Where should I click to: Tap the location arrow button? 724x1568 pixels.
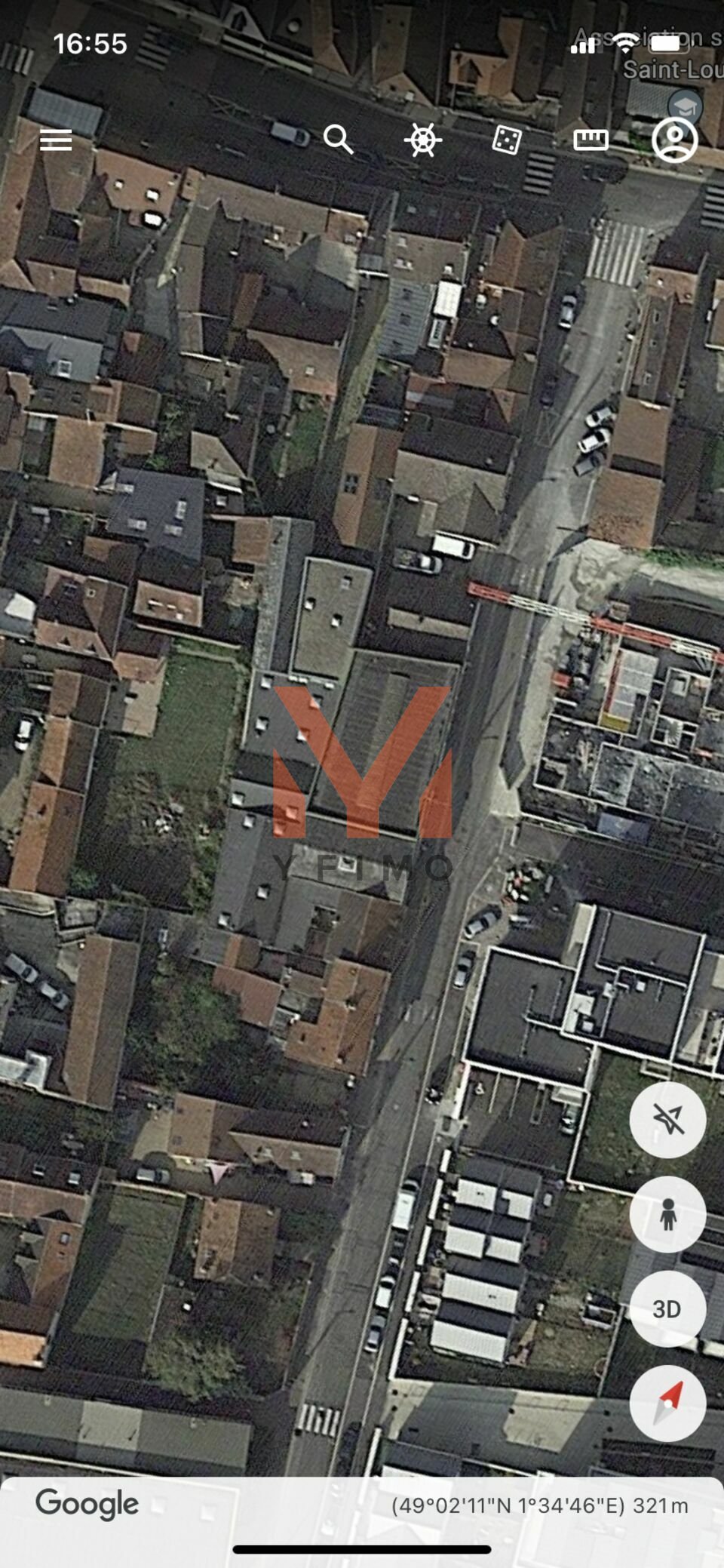click(668, 1119)
